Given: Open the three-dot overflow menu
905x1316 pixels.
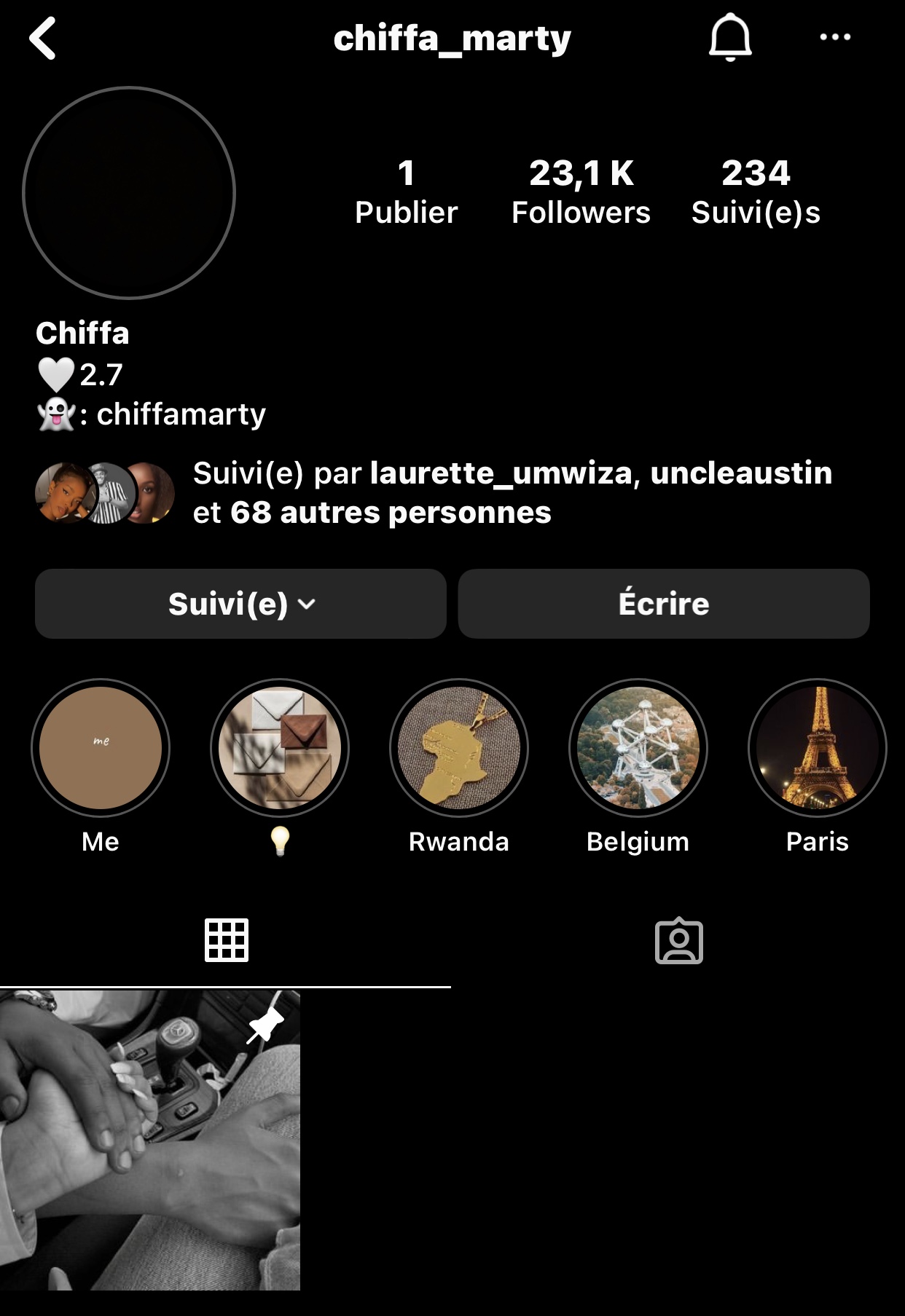Looking at the screenshot, I should [x=834, y=37].
